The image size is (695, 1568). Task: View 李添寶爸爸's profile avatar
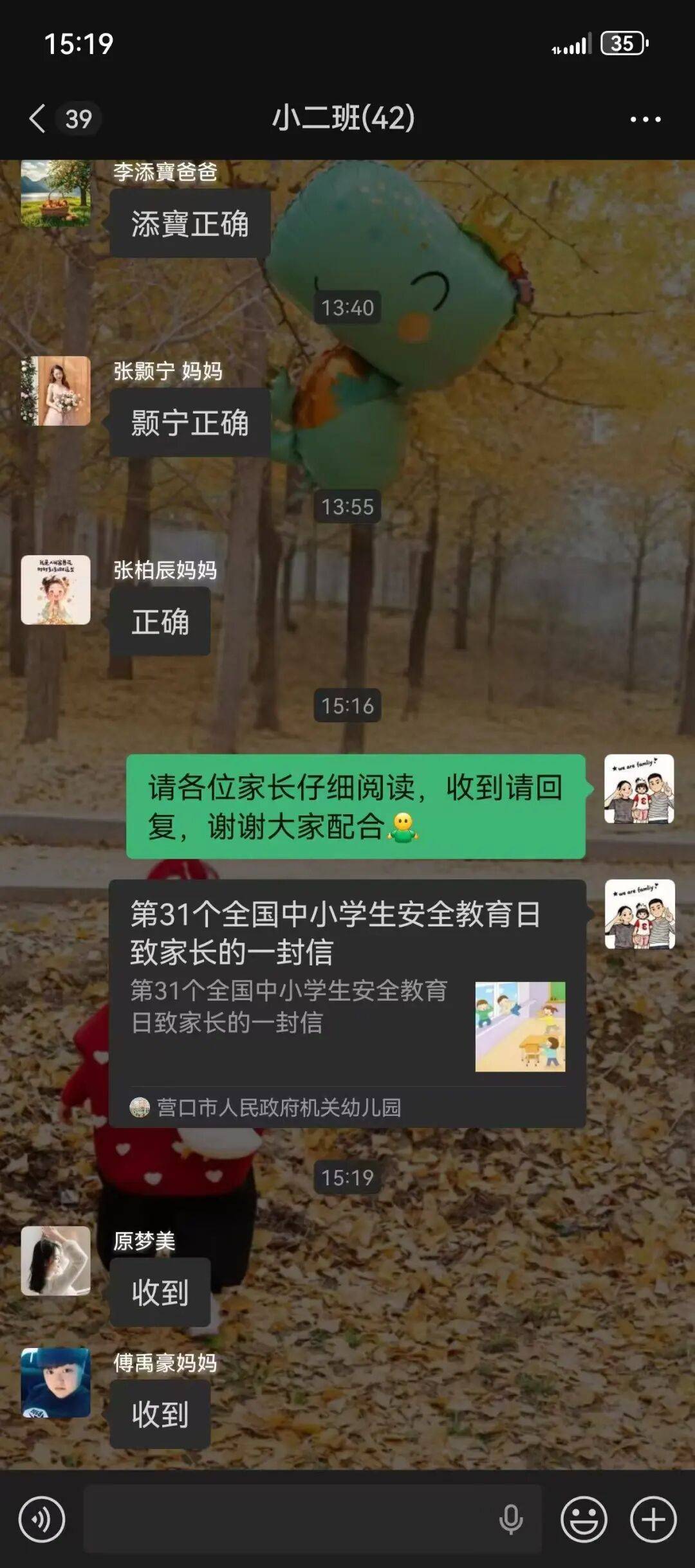(56, 193)
